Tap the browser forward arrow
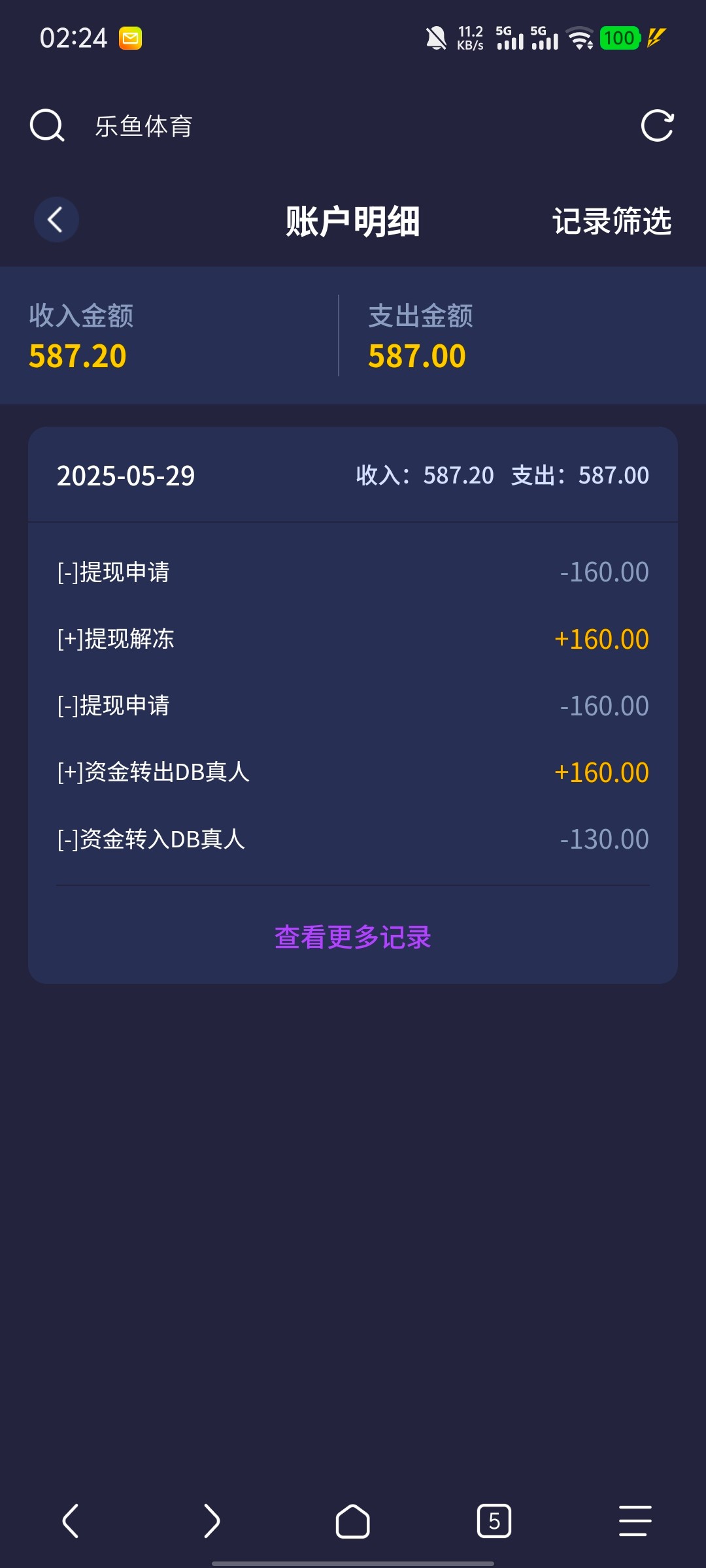This screenshot has width=706, height=1568. click(x=212, y=1521)
